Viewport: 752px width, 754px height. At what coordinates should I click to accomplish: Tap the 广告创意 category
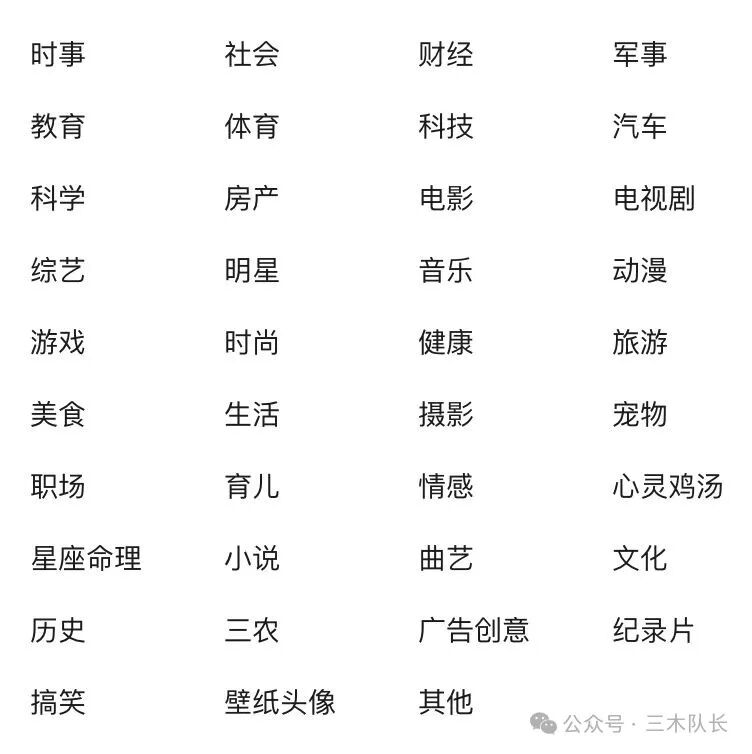474,631
